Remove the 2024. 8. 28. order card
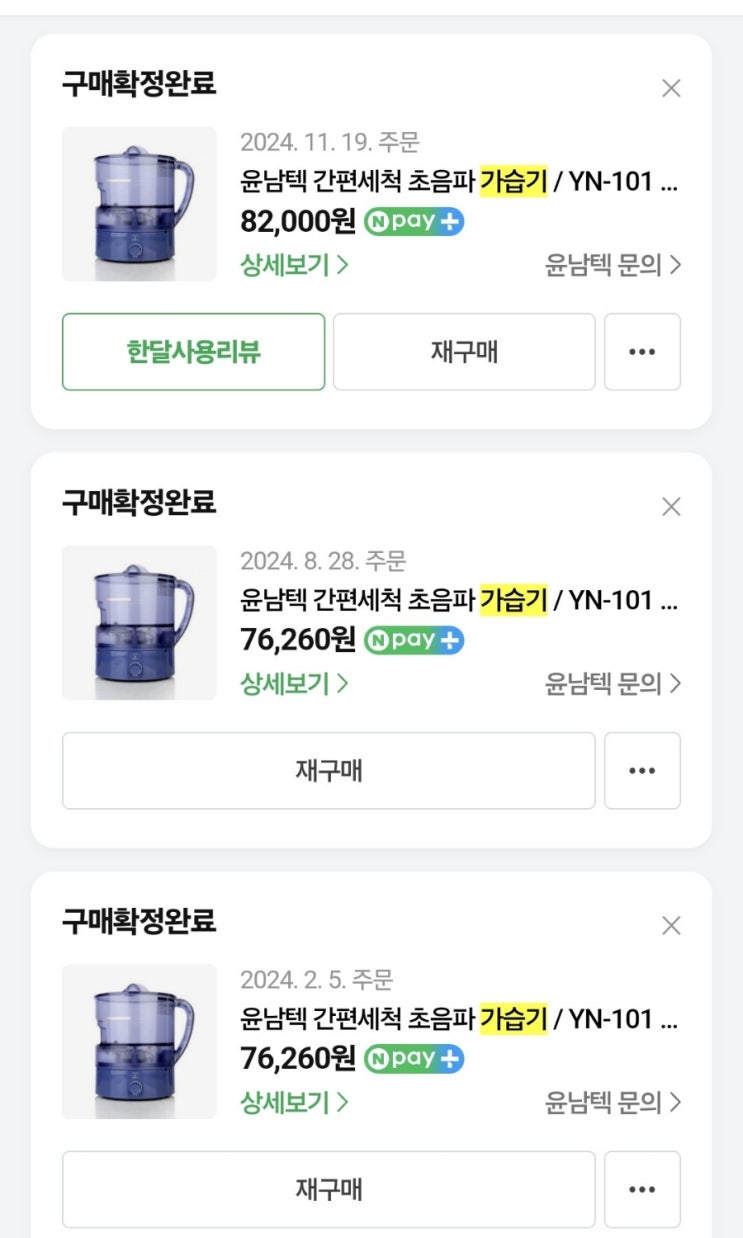The image size is (743, 1238). point(671,507)
